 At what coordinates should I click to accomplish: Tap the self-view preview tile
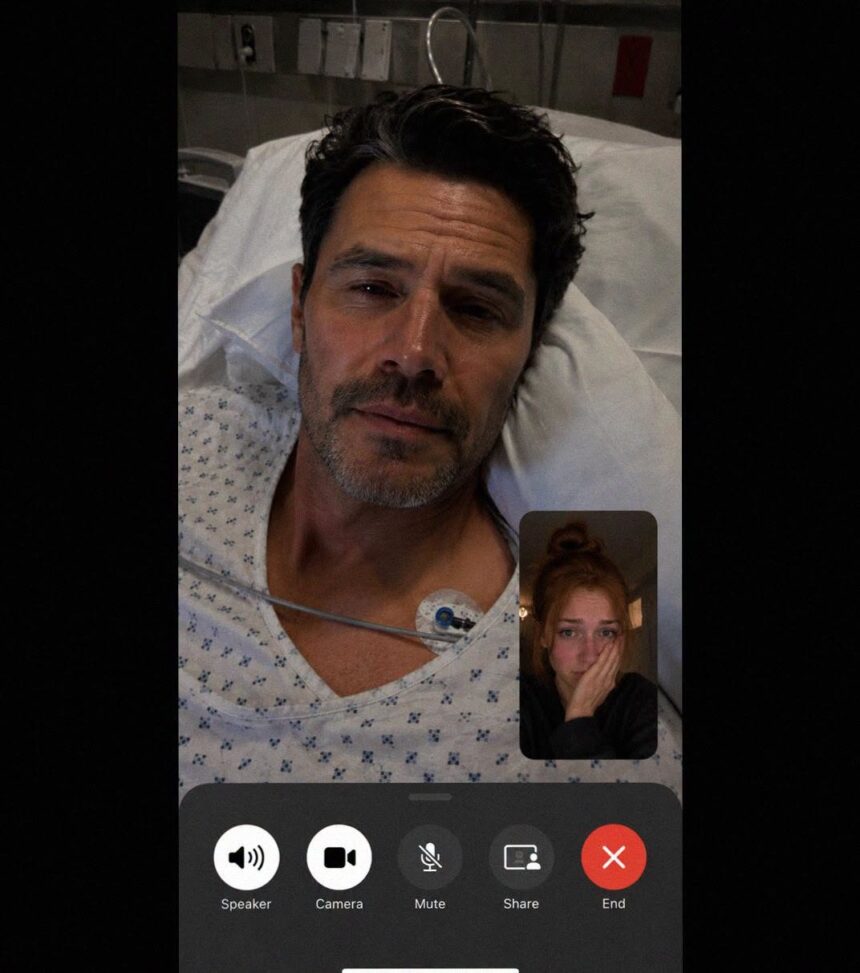588,635
